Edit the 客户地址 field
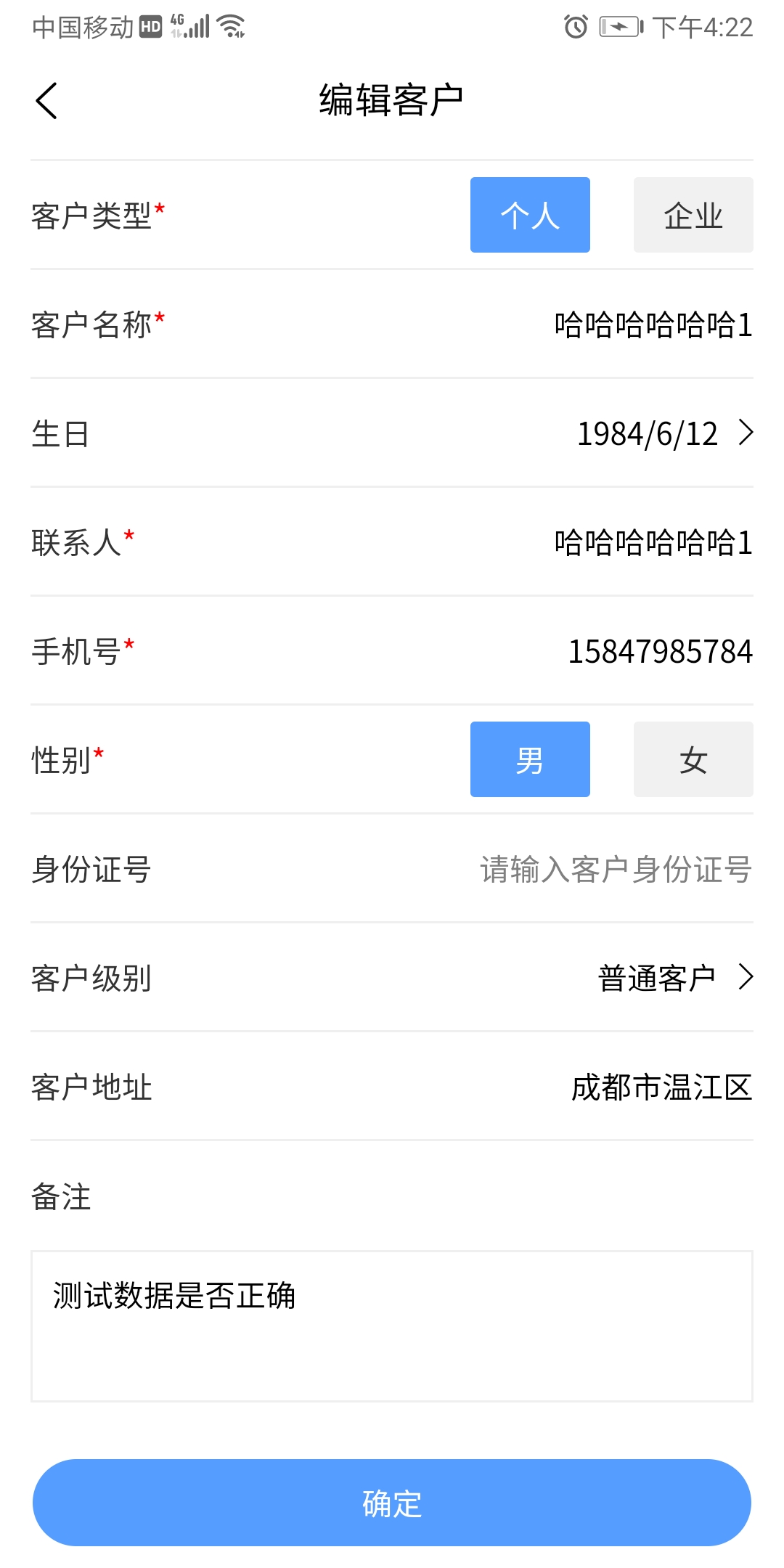This screenshot has width=784, height=1568. pyautogui.click(x=661, y=1087)
